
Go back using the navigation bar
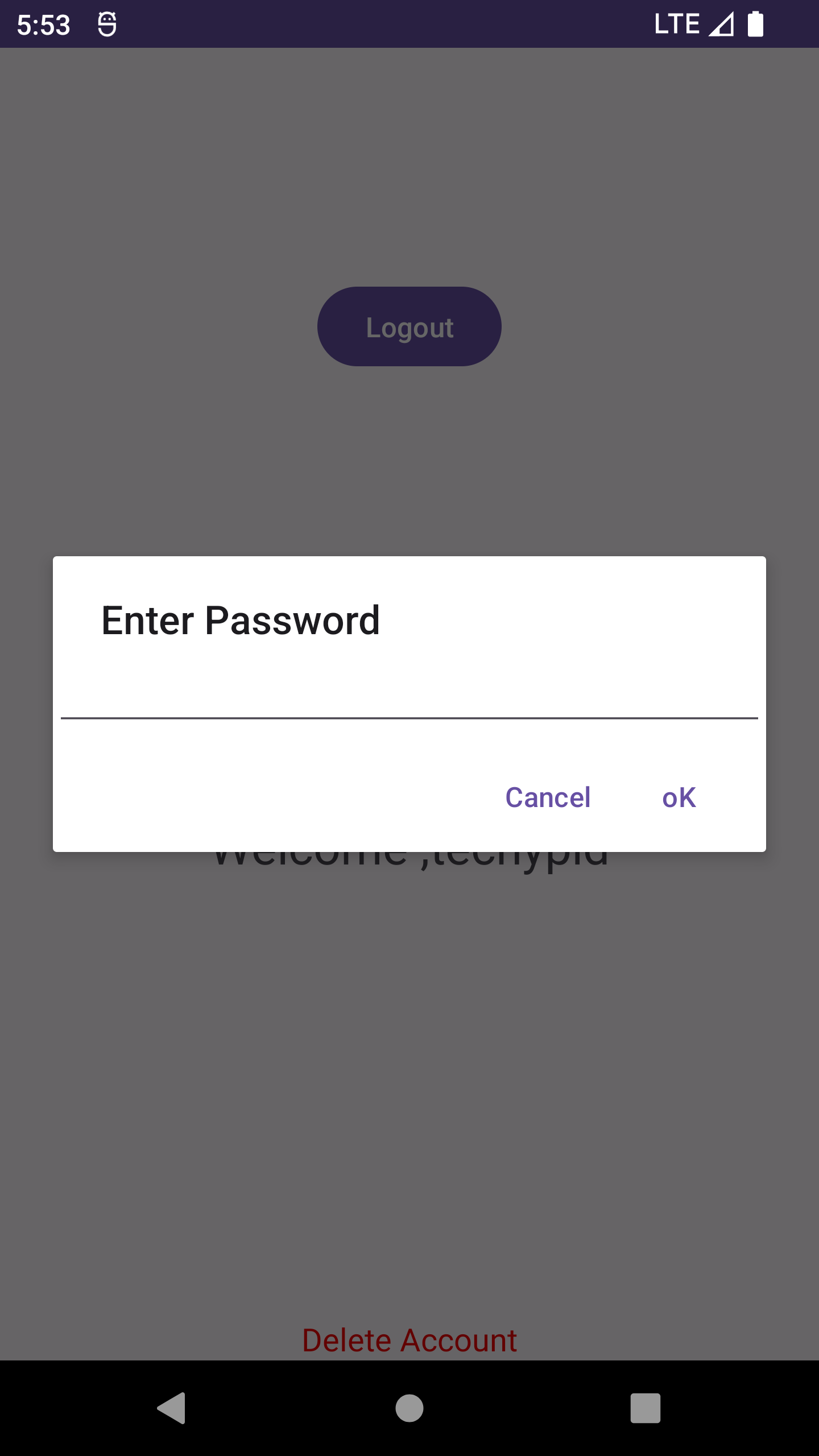(x=171, y=1408)
